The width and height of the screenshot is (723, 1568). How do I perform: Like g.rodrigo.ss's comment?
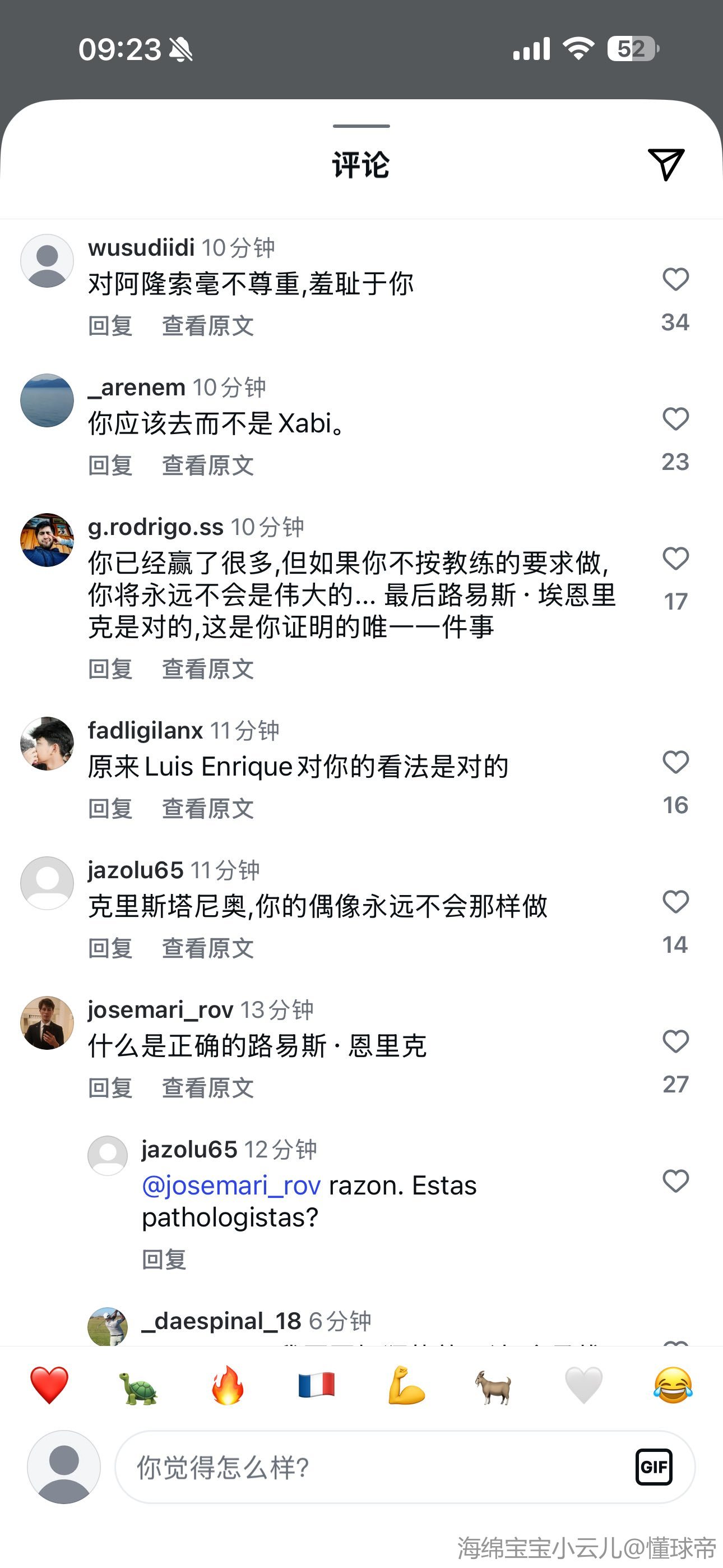[675, 559]
